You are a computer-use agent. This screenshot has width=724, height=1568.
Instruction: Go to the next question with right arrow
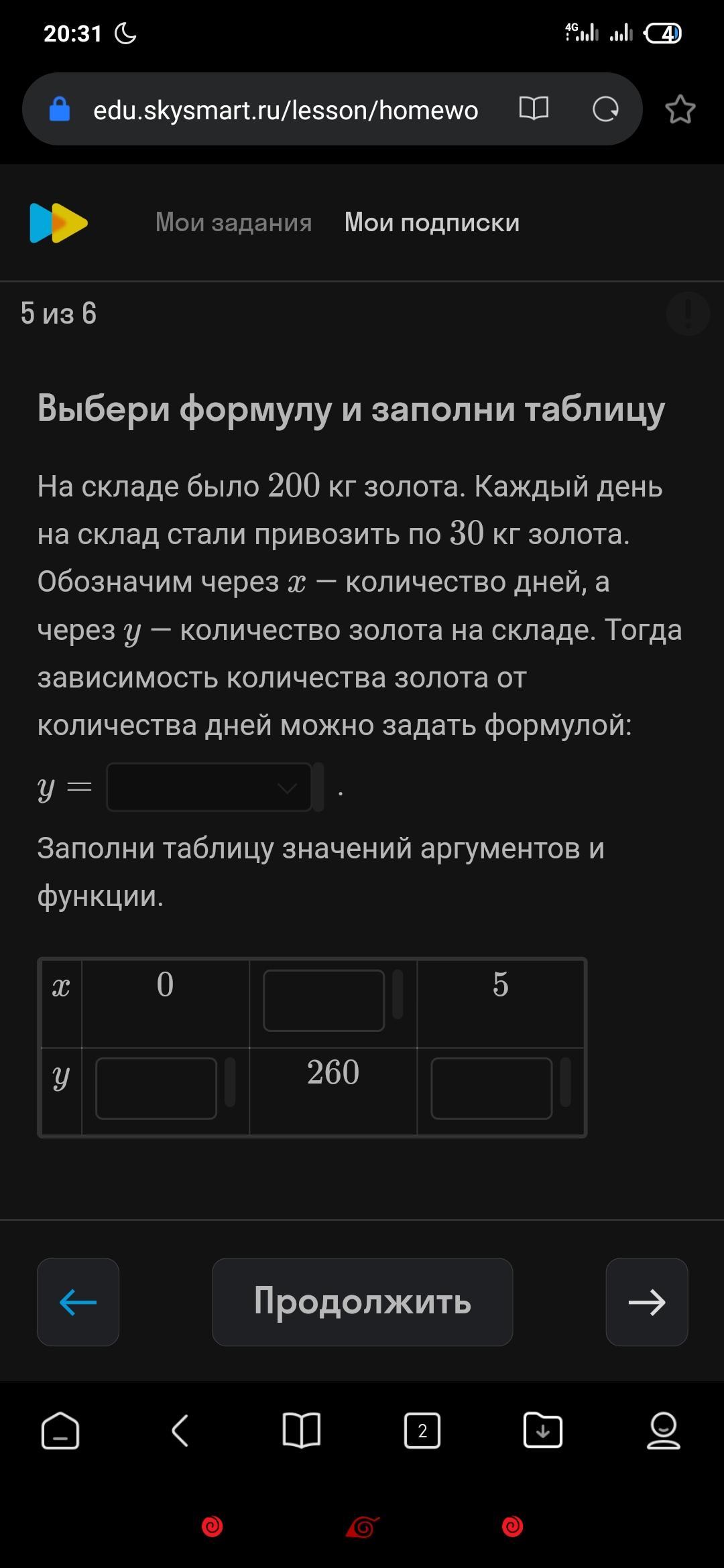(x=646, y=1301)
